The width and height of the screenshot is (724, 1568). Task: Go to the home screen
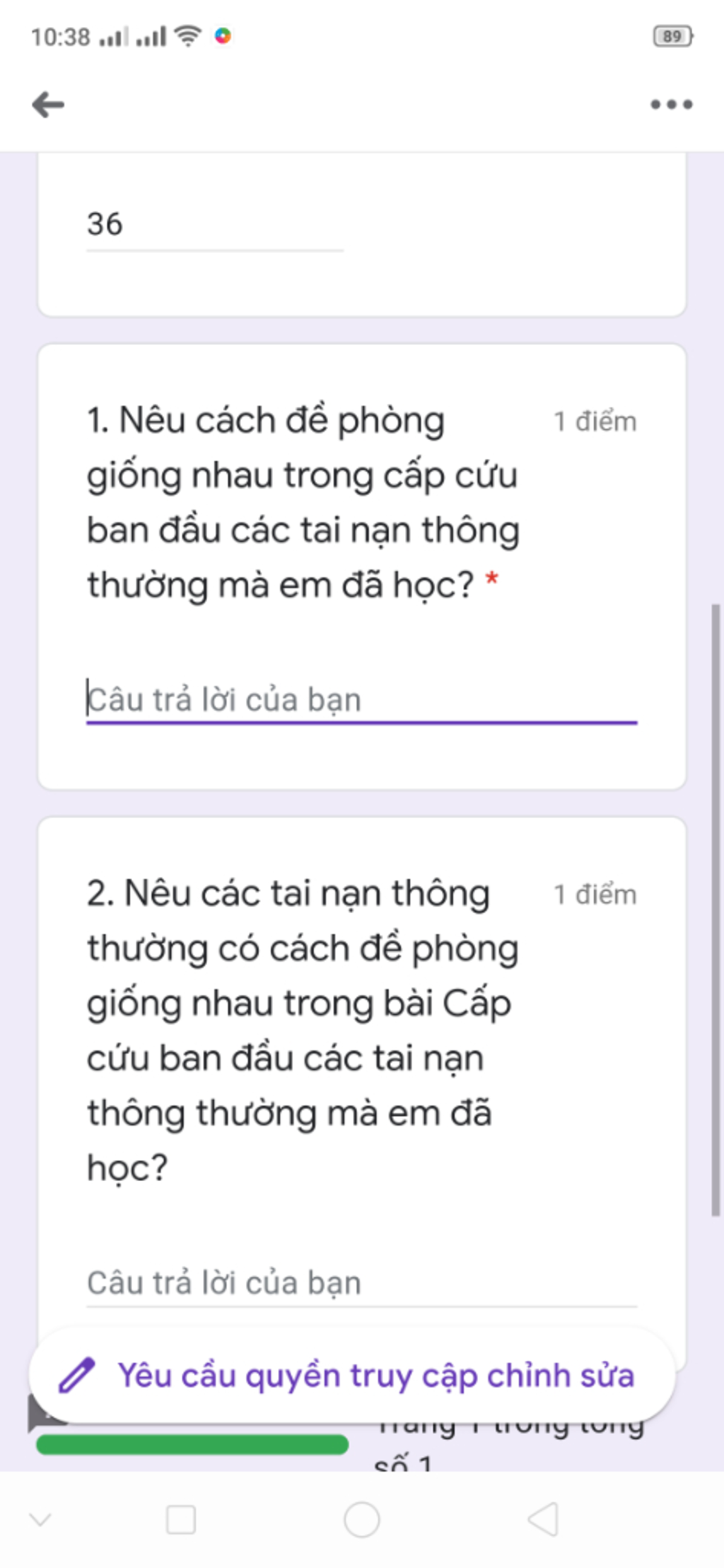(361, 1519)
